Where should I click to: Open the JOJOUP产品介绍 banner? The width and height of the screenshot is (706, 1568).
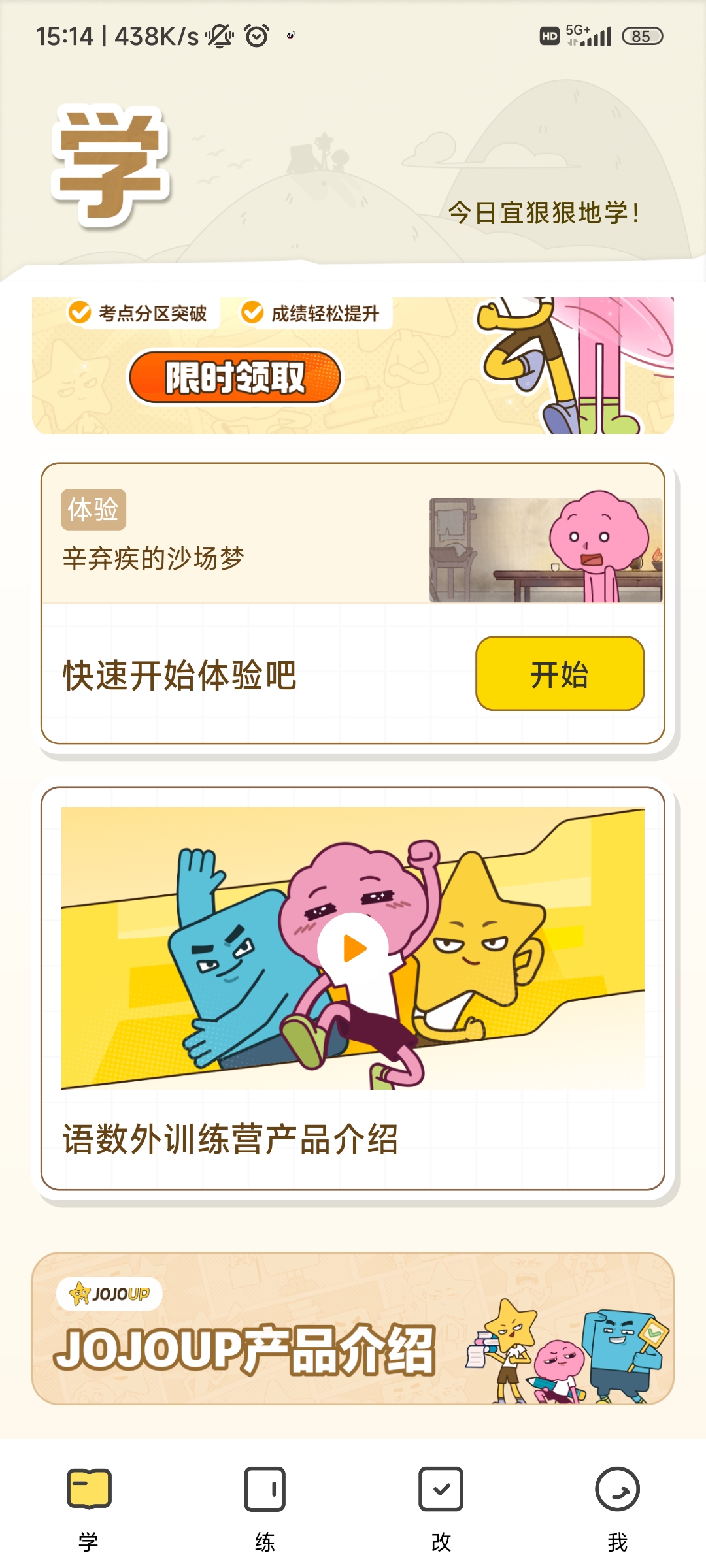pyautogui.click(x=353, y=1328)
